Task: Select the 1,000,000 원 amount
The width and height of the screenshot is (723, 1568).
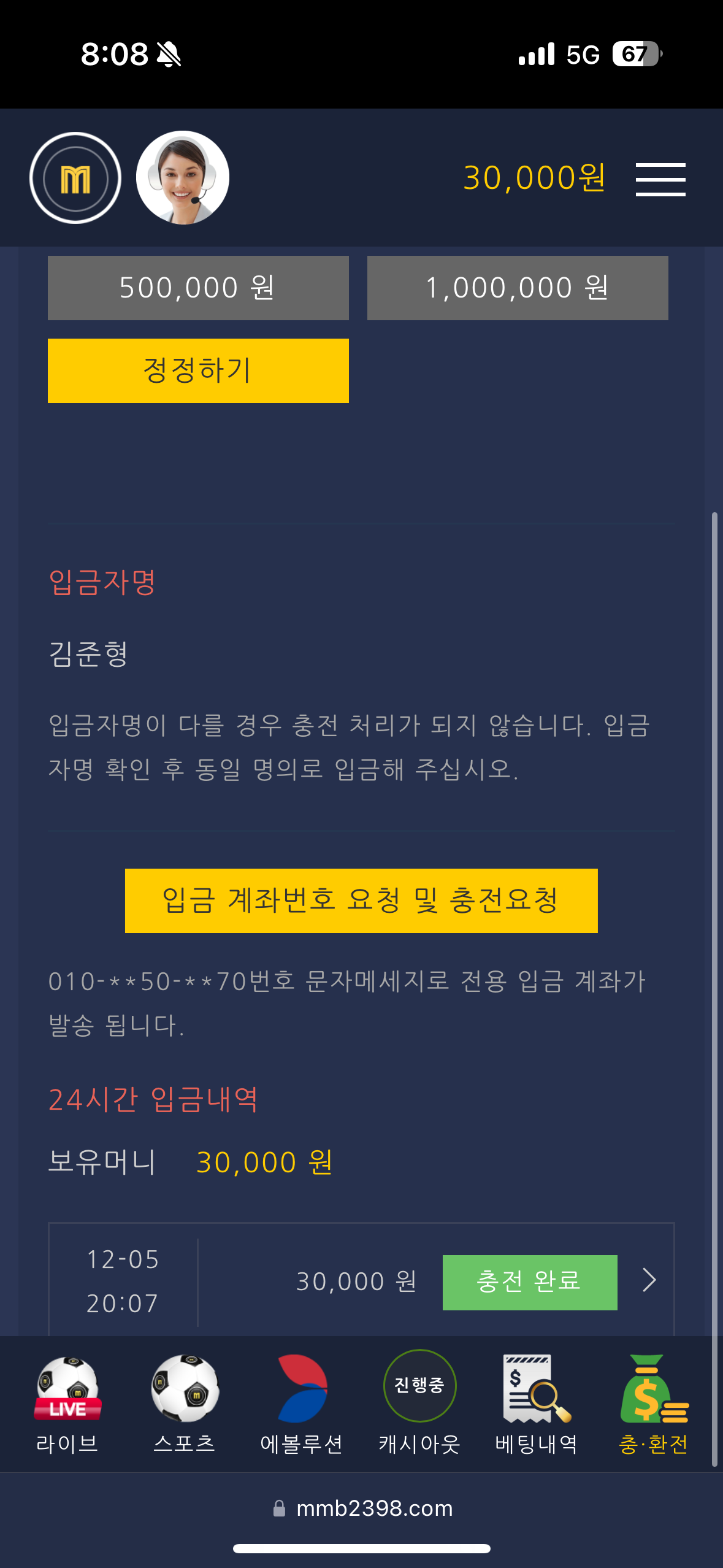Action: point(517,288)
